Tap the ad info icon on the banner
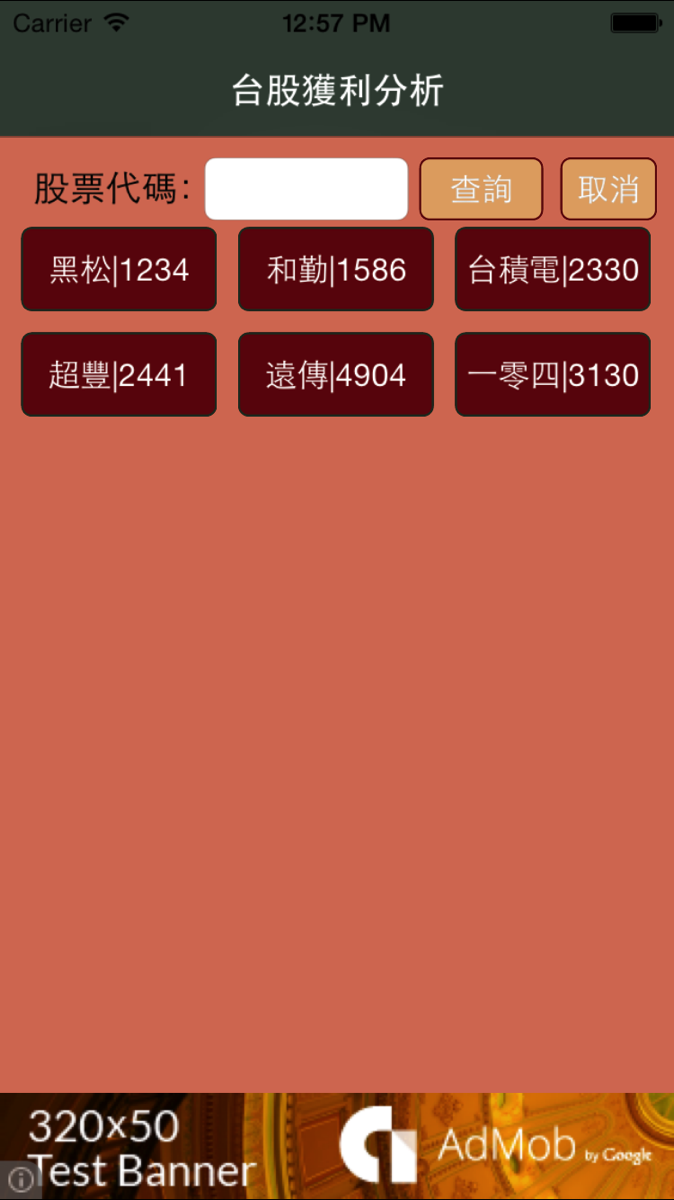 pyautogui.click(x=20, y=1180)
